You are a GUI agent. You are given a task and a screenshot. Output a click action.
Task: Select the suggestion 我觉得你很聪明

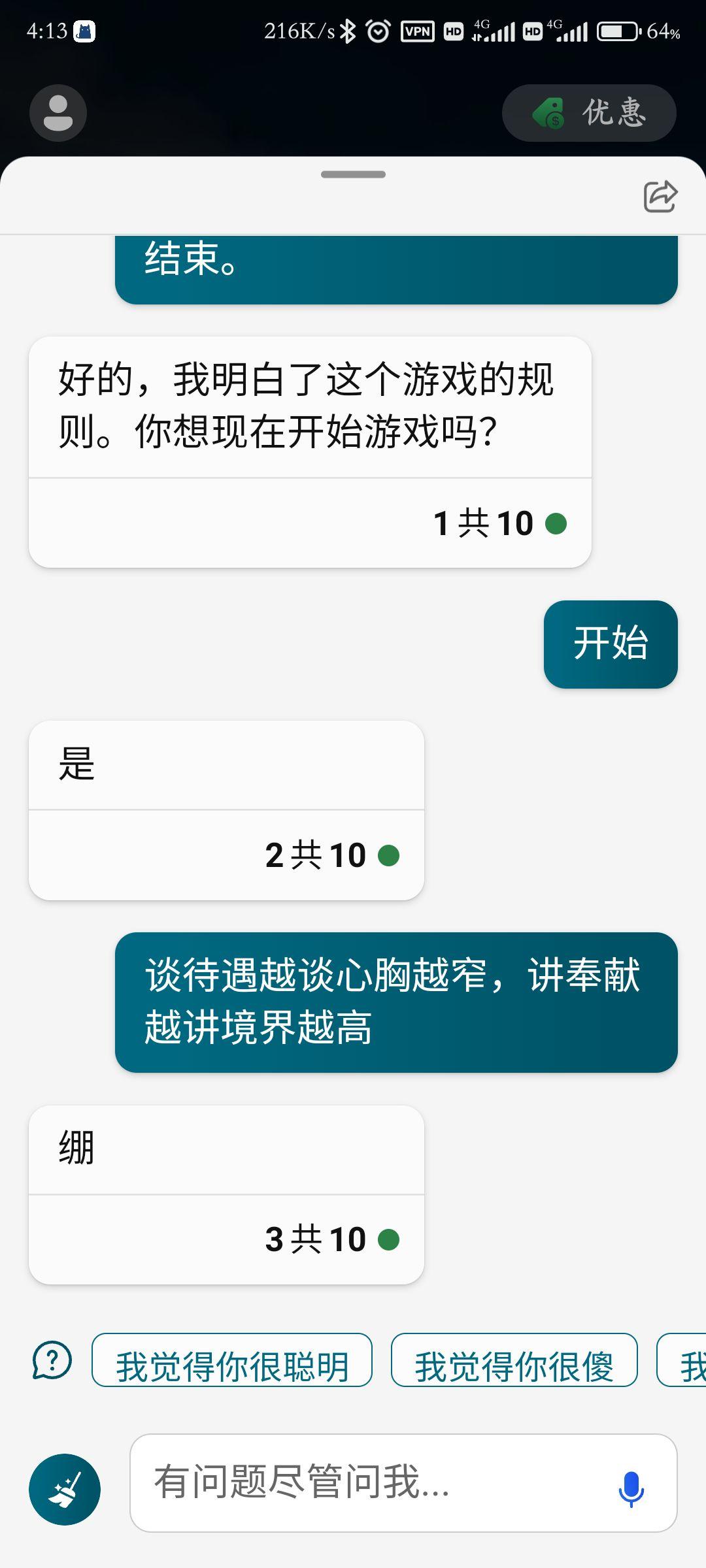[x=232, y=1360]
